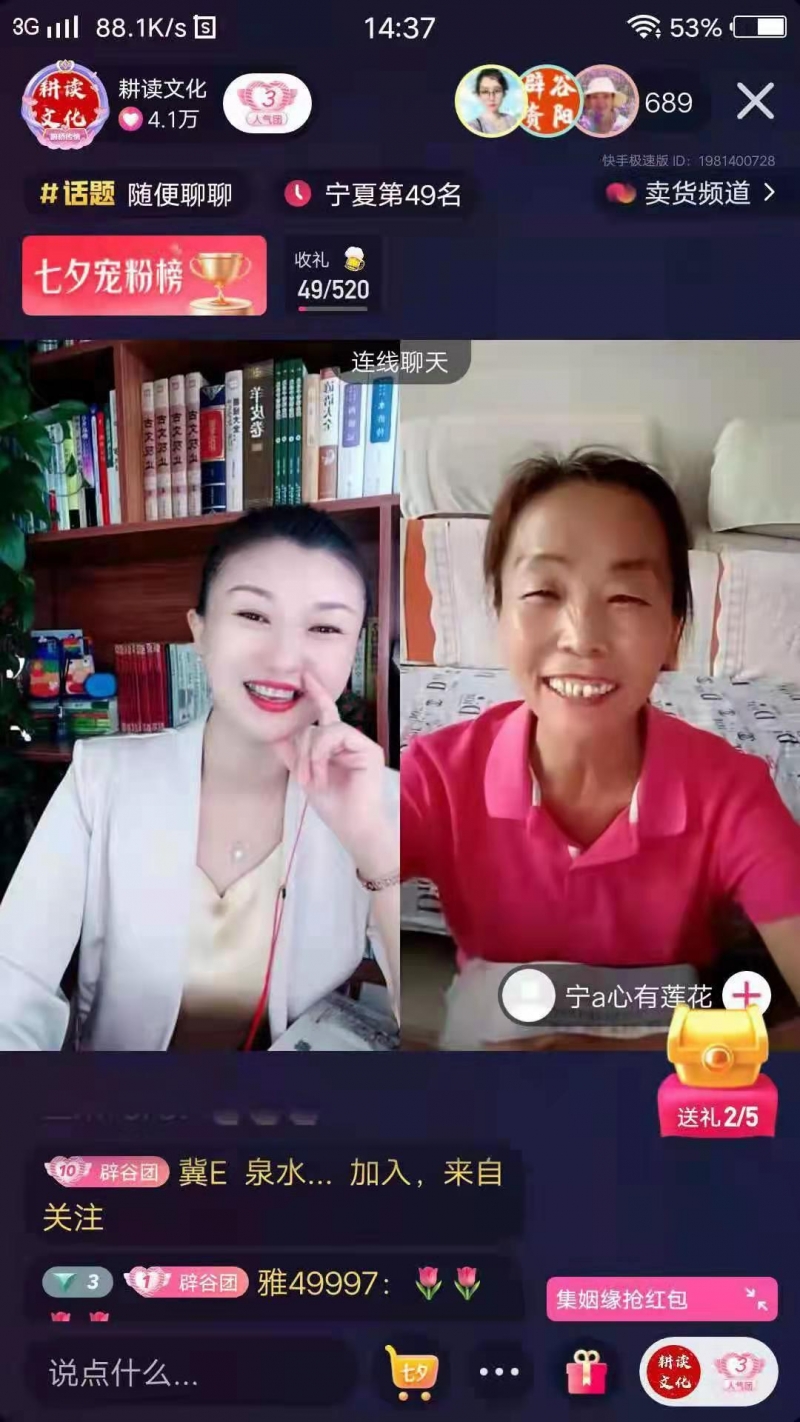Open the gift box panel
800x1422 pixels.
tap(586, 1373)
